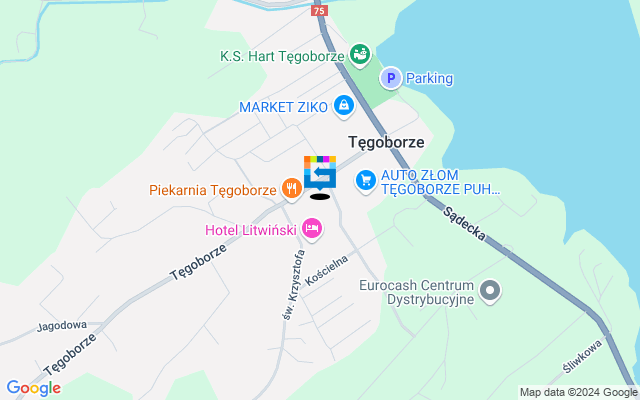Open the Hotel Litwiński map marker
Screen dimensions: 640x400
point(312,230)
